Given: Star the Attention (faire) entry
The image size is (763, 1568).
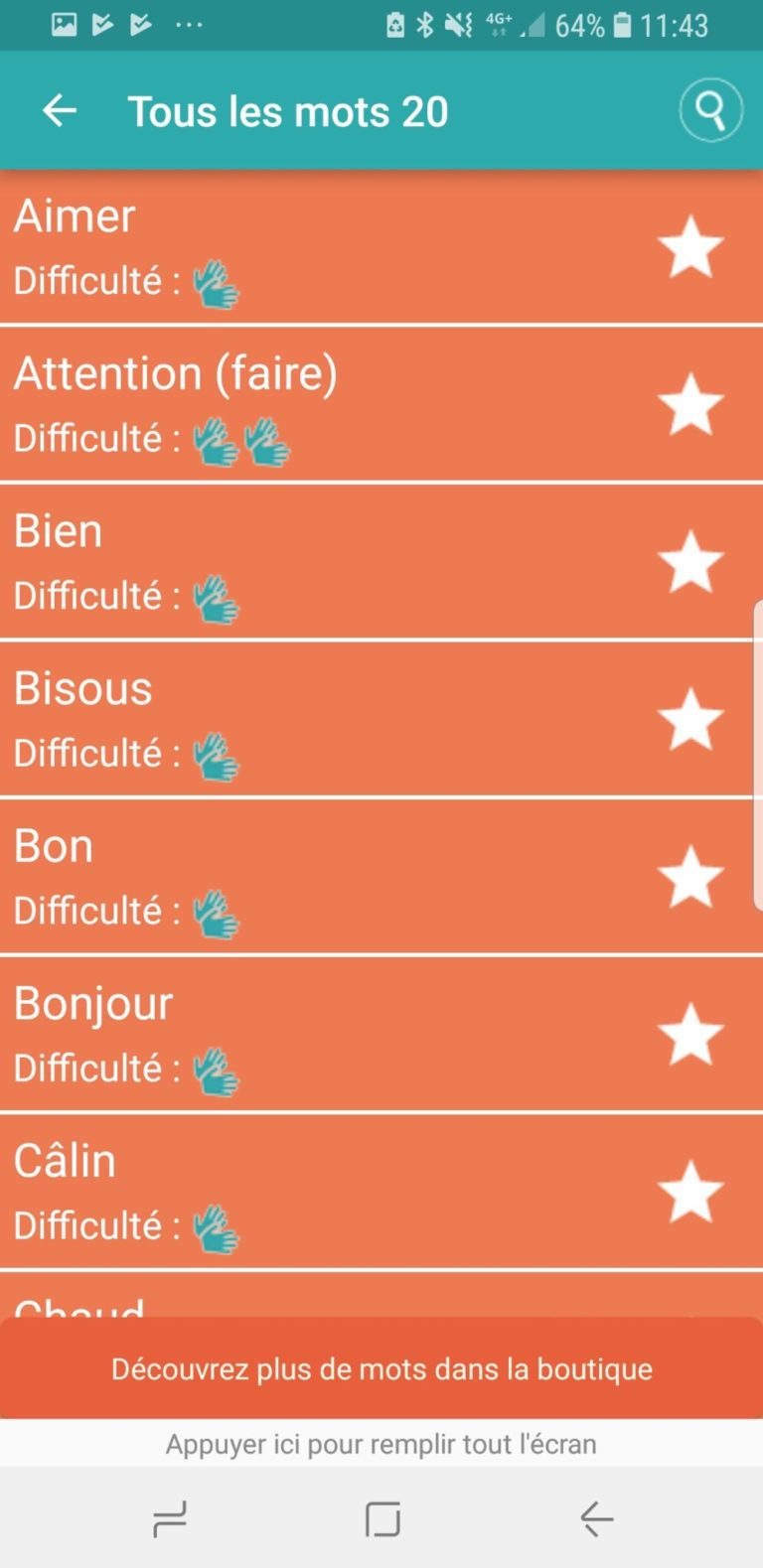Looking at the screenshot, I should click(x=690, y=404).
